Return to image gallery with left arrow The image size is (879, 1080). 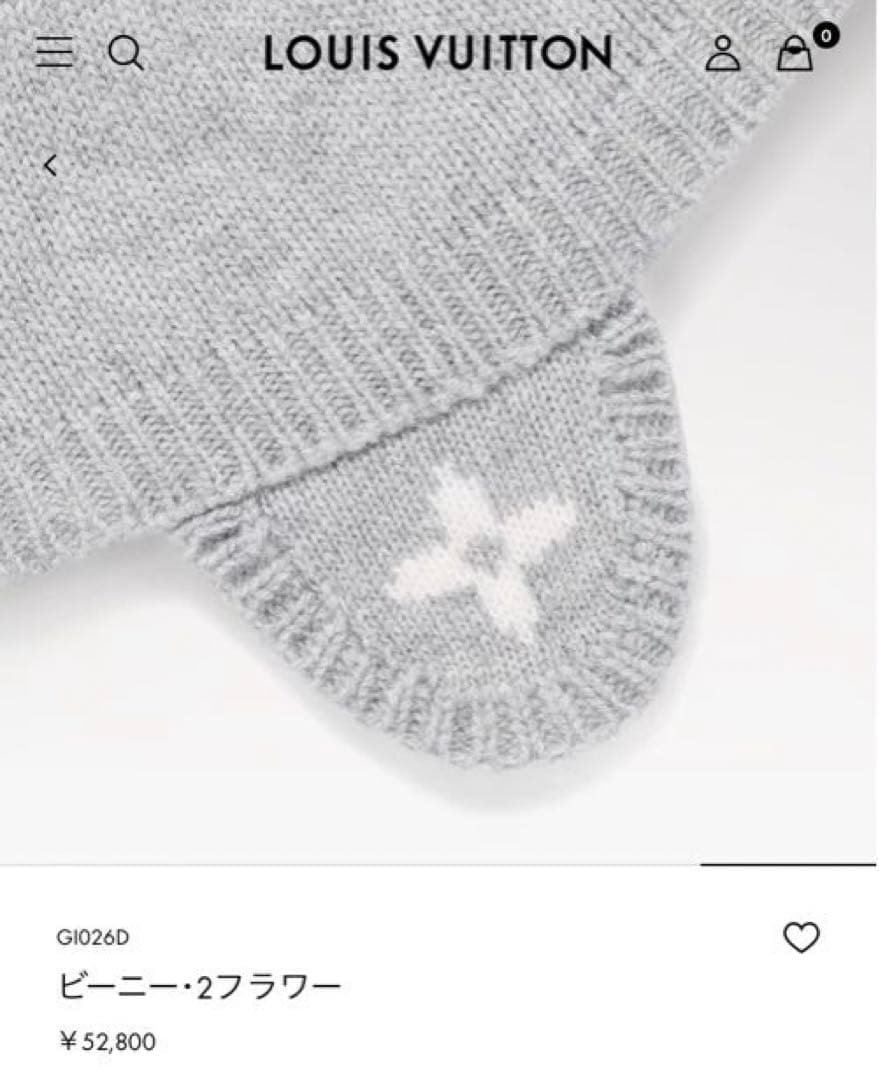tap(49, 163)
